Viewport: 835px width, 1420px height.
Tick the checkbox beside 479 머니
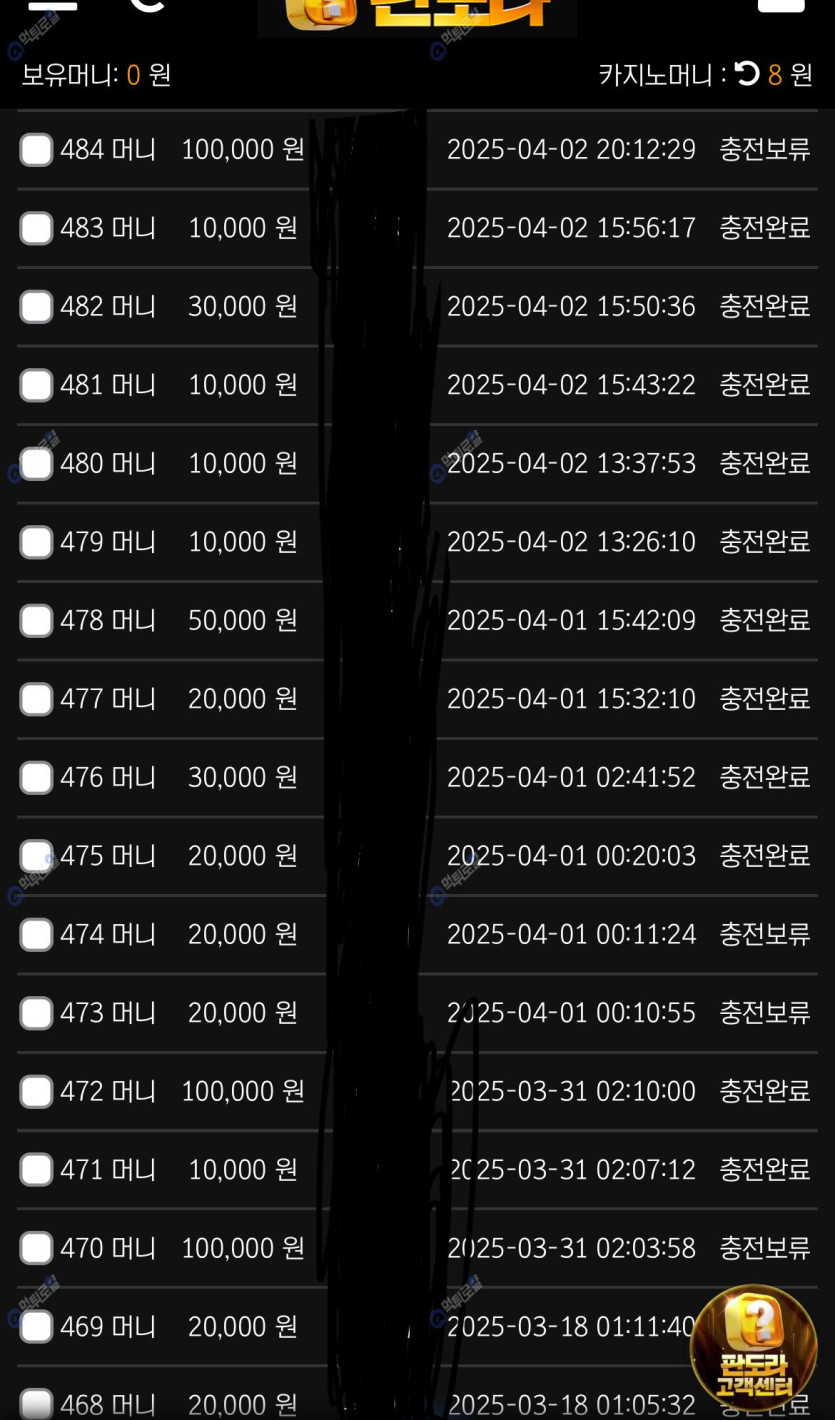tap(36, 542)
